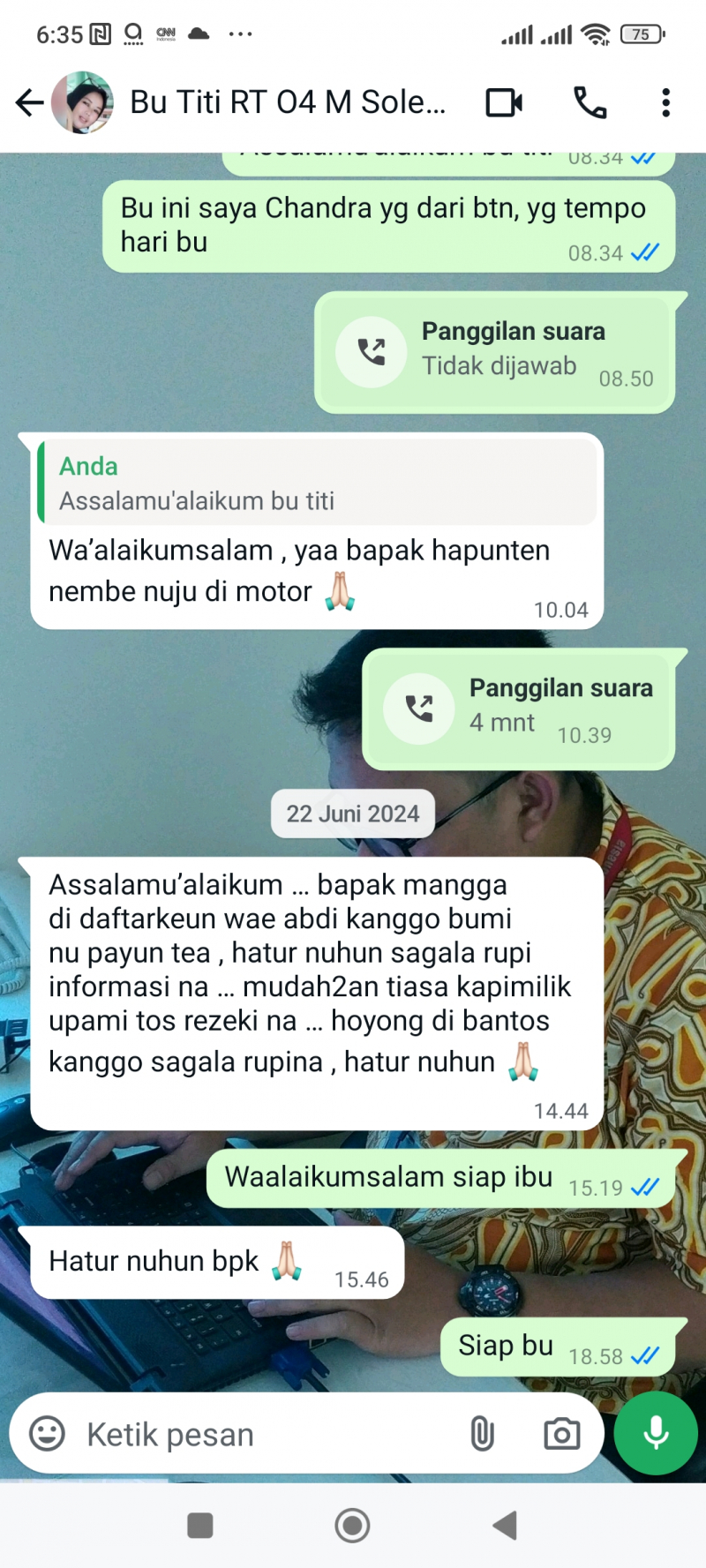
Task: Tap the 4 mnt voice call entry
Action: click(521, 709)
